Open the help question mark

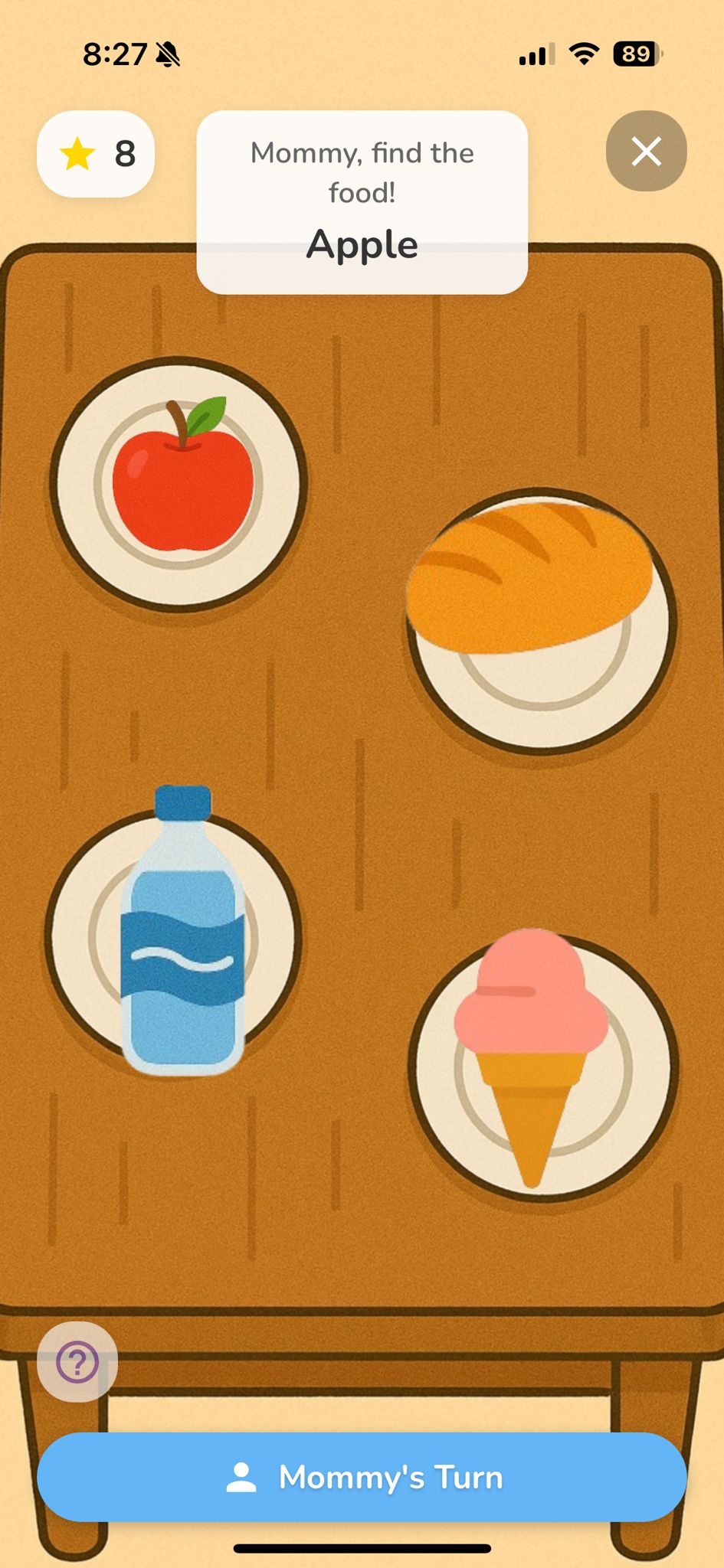[x=77, y=1362]
